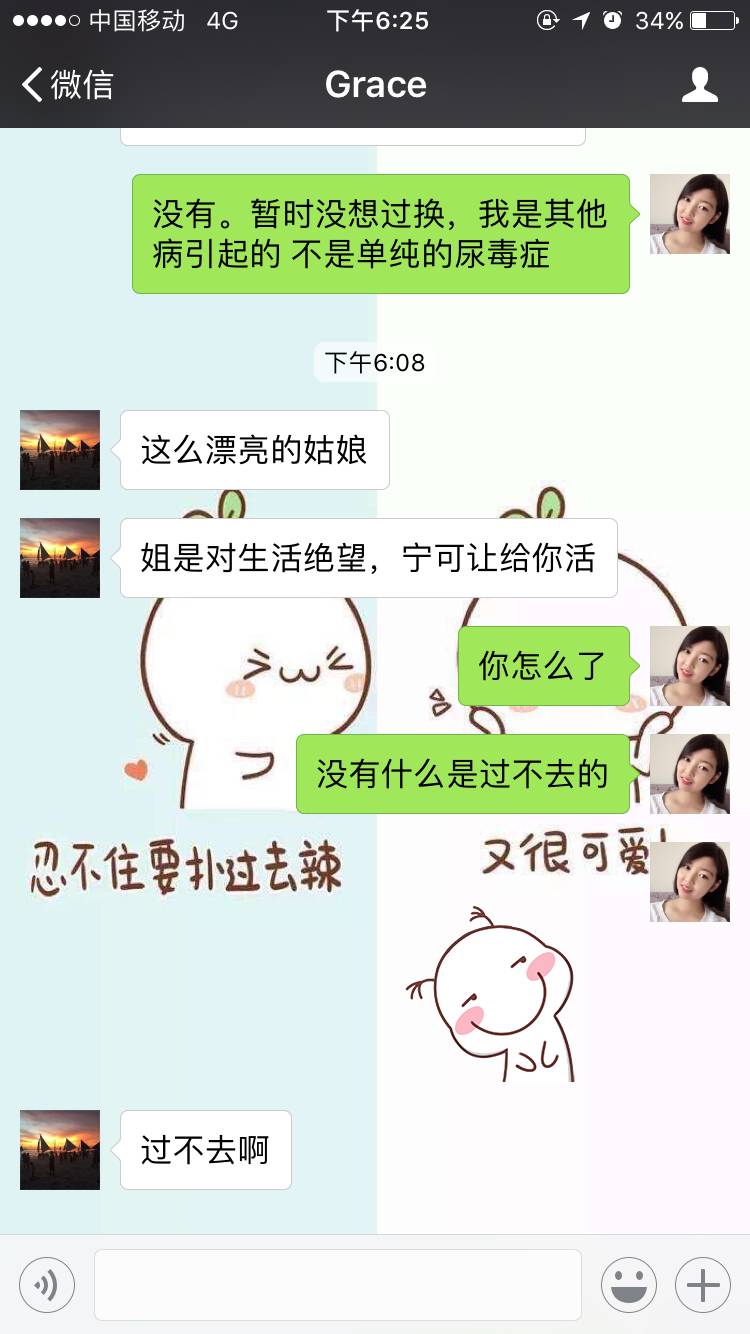
Task: Open the emoji sticker panel
Action: 628,1284
